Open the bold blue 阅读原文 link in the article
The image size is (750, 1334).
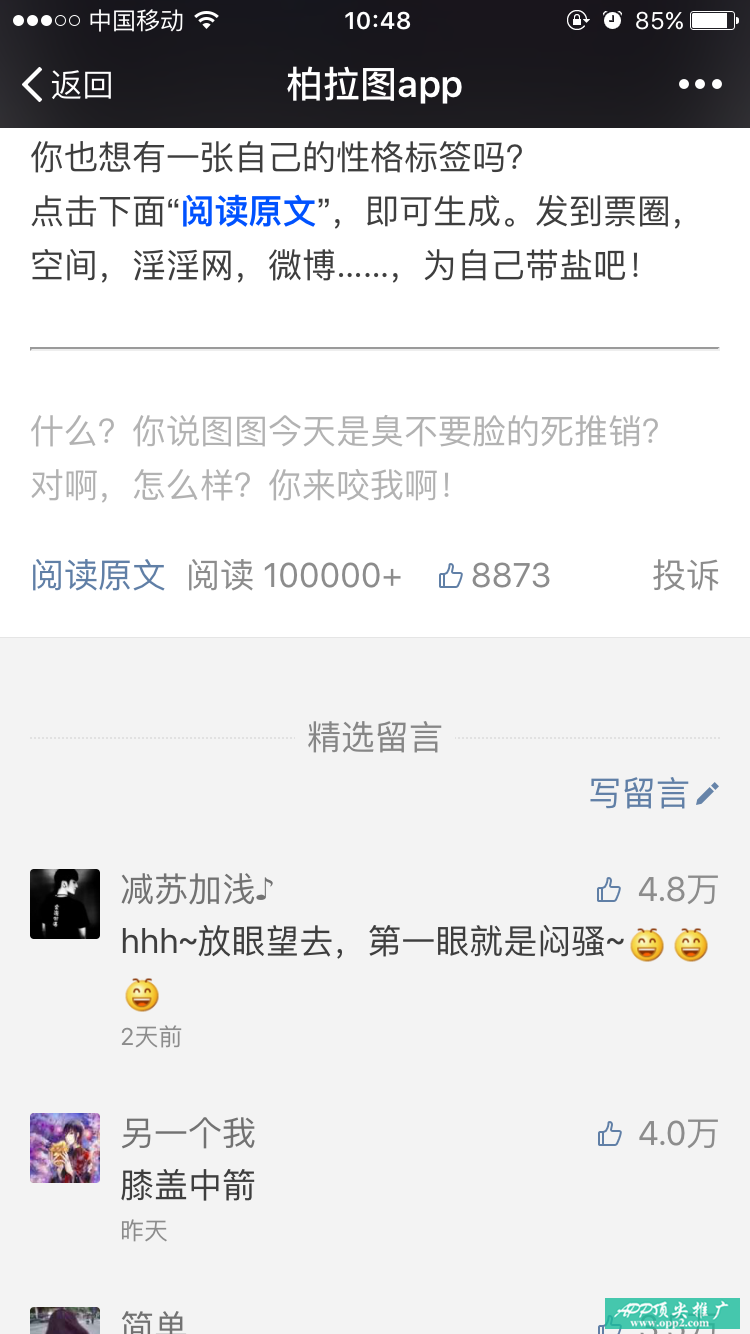pos(248,212)
